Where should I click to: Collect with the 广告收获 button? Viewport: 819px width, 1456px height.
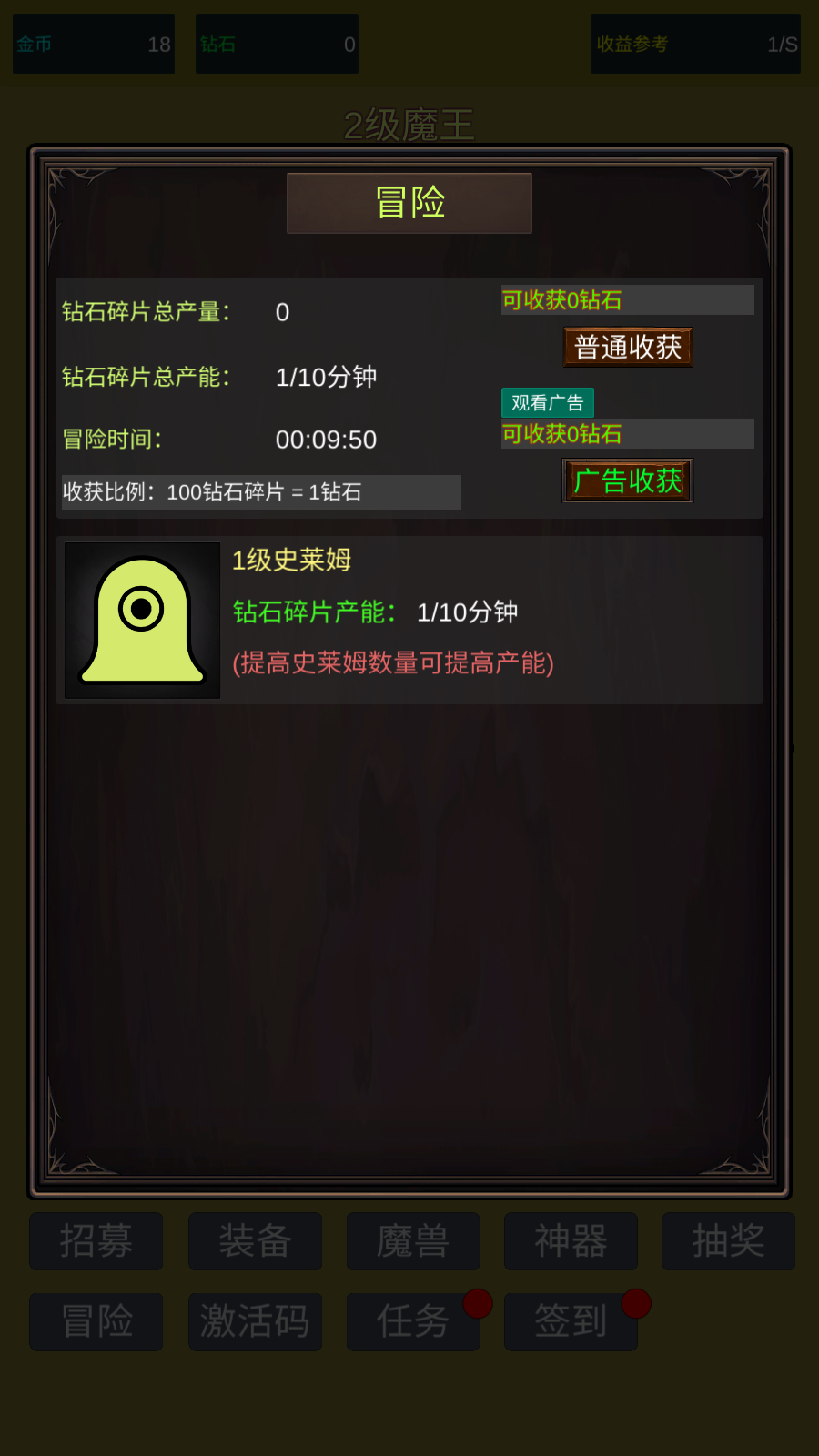628,480
